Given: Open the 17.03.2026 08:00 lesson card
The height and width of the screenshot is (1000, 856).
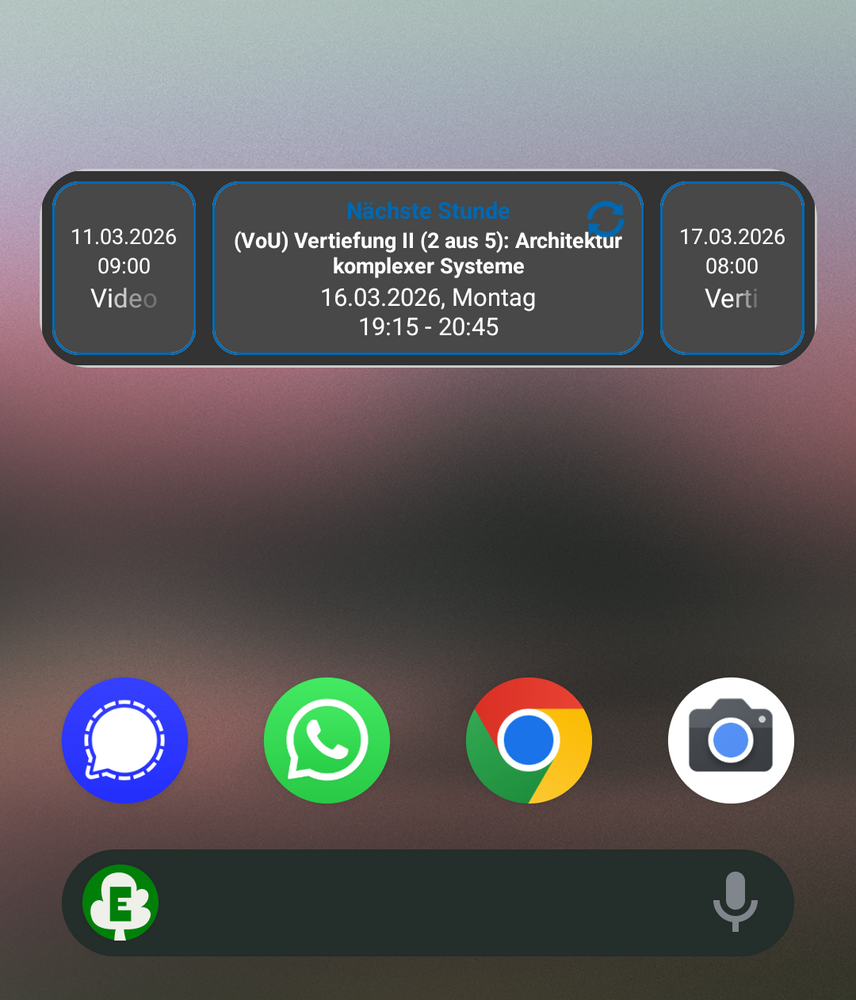Looking at the screenshot, I should [x=732, y=268].
